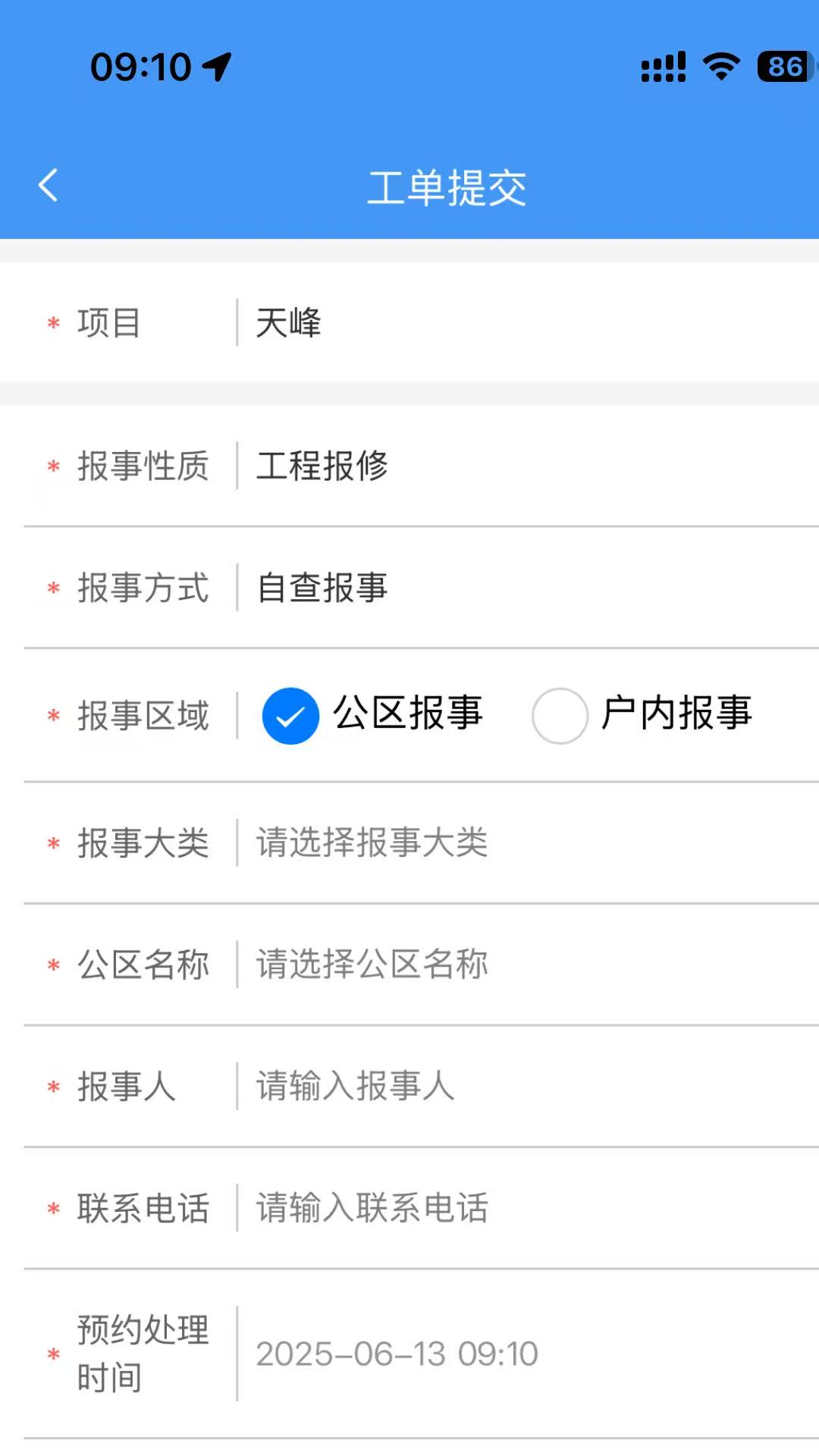Image resolution: width=819 pixels, height=1456 pixels.
Task: Open the appointment time picker showing 2025-06-13
Action: [397, 1354]
